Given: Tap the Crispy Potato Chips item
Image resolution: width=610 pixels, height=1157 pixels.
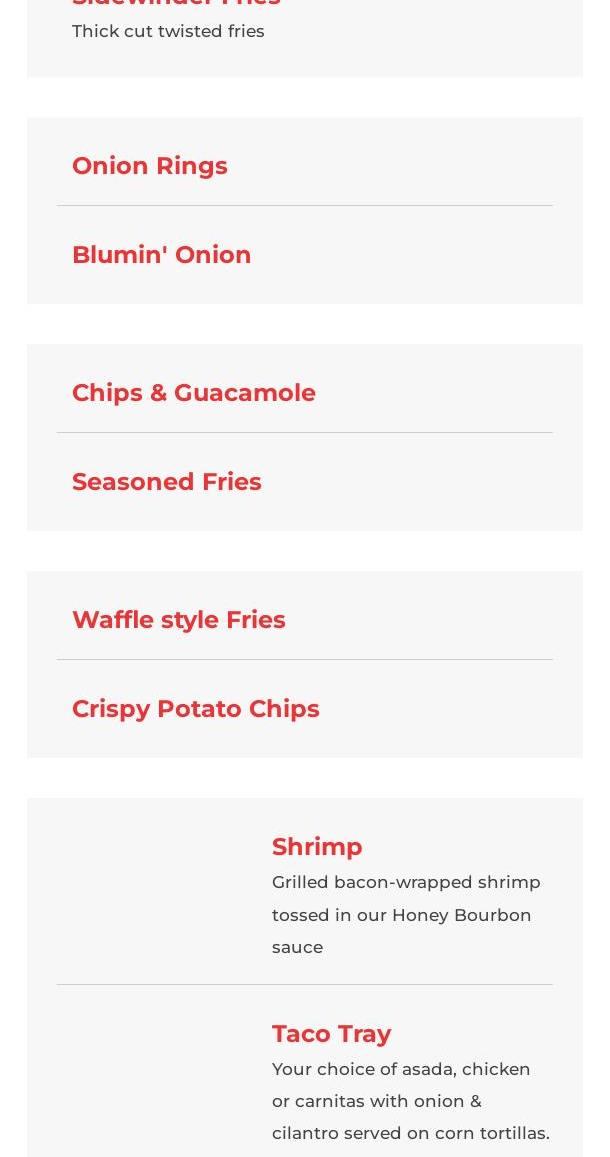Looking at the screenshot, I should point(196,709).
